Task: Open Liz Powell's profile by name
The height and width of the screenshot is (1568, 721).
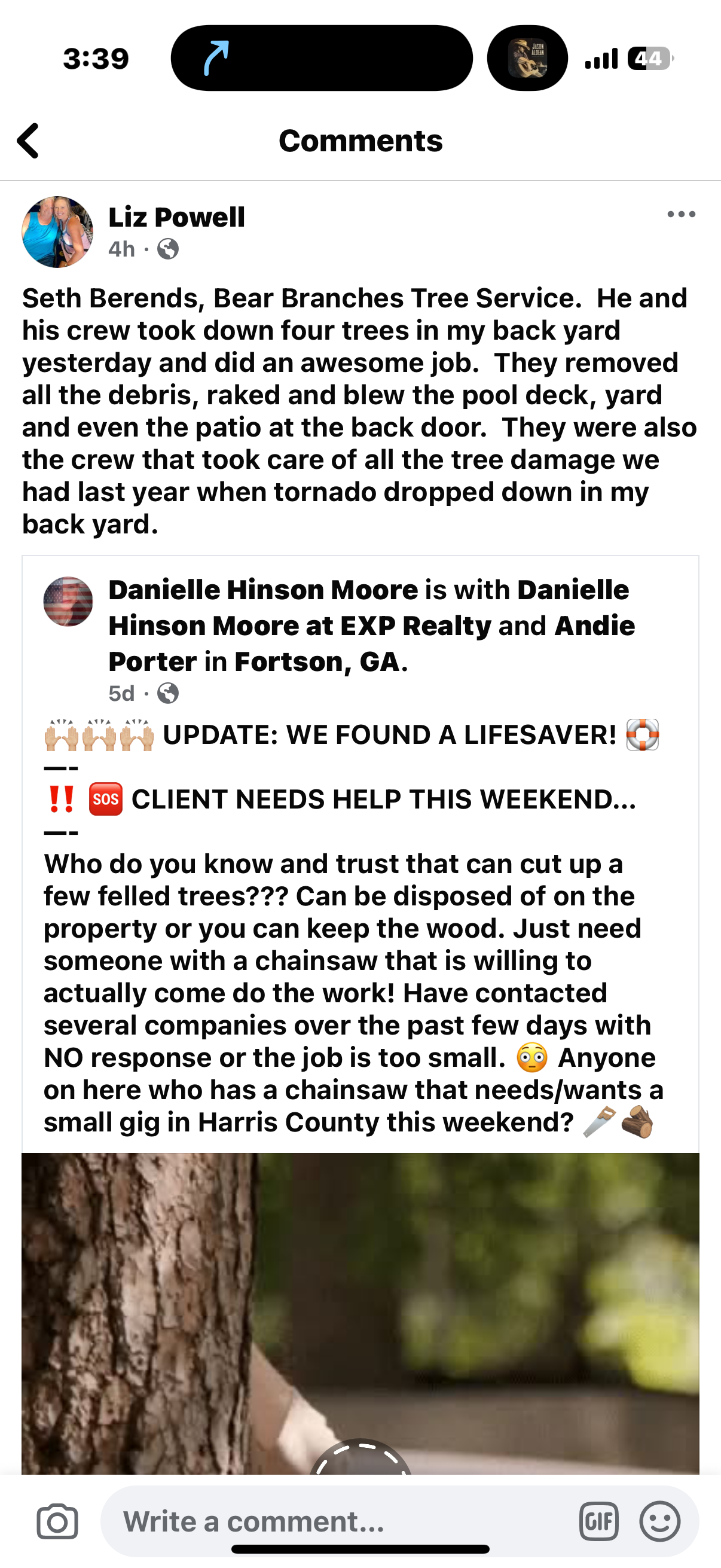Action: pyautogui.click(x=176, y=217)
